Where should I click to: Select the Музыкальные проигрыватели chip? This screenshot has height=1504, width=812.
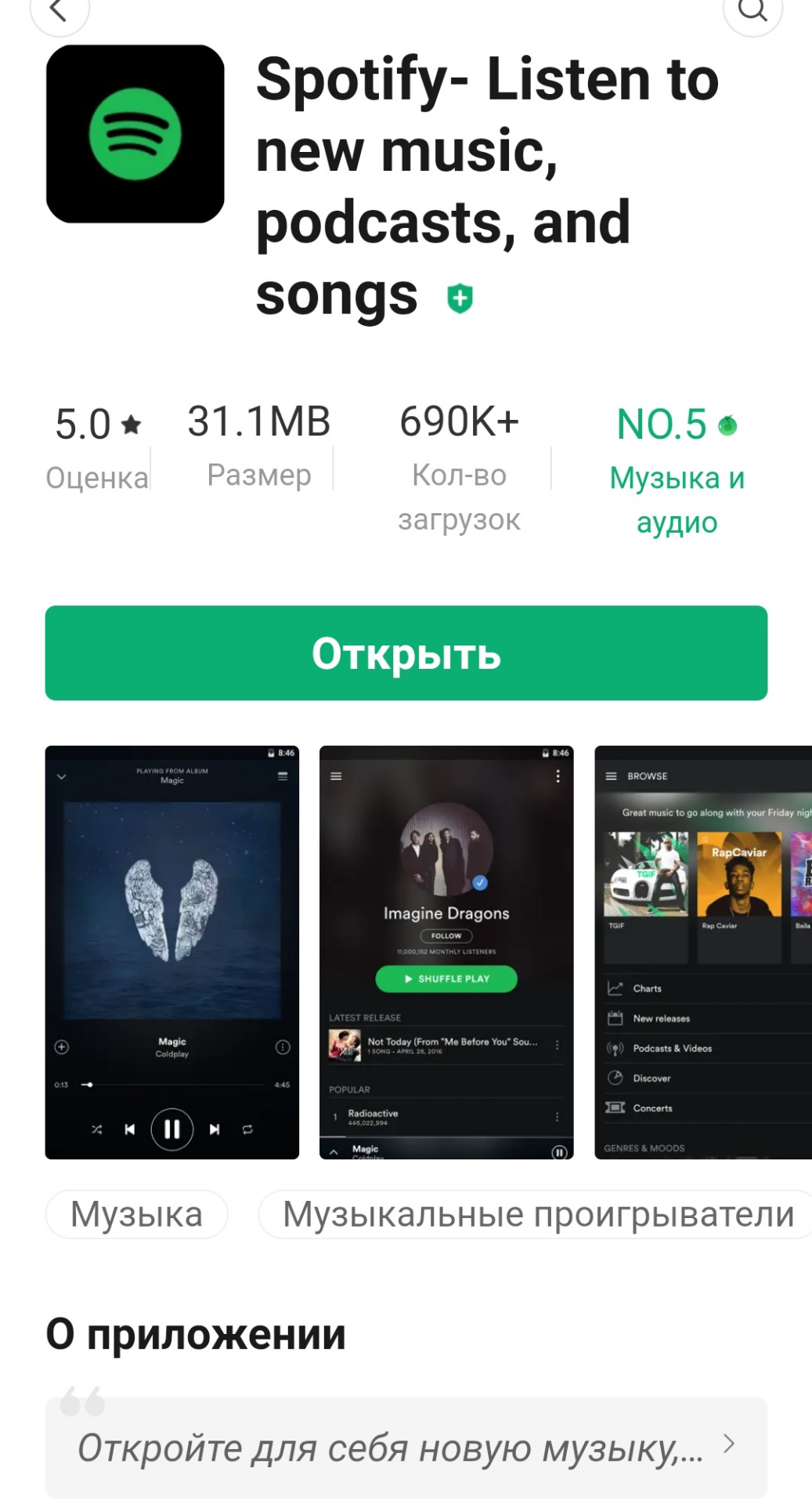(x=536, y=1214)
